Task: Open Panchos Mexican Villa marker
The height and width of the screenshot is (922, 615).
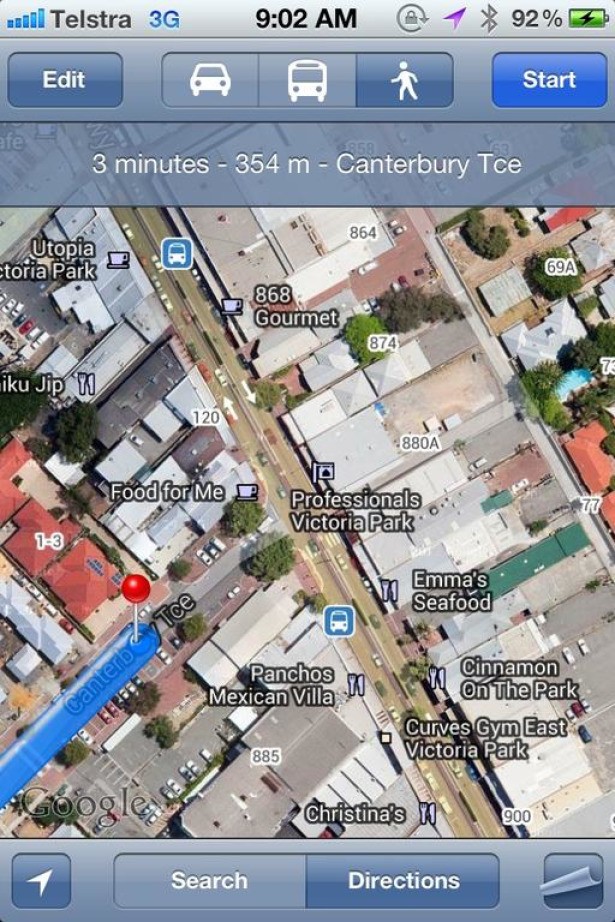Action: click(356, 685)
